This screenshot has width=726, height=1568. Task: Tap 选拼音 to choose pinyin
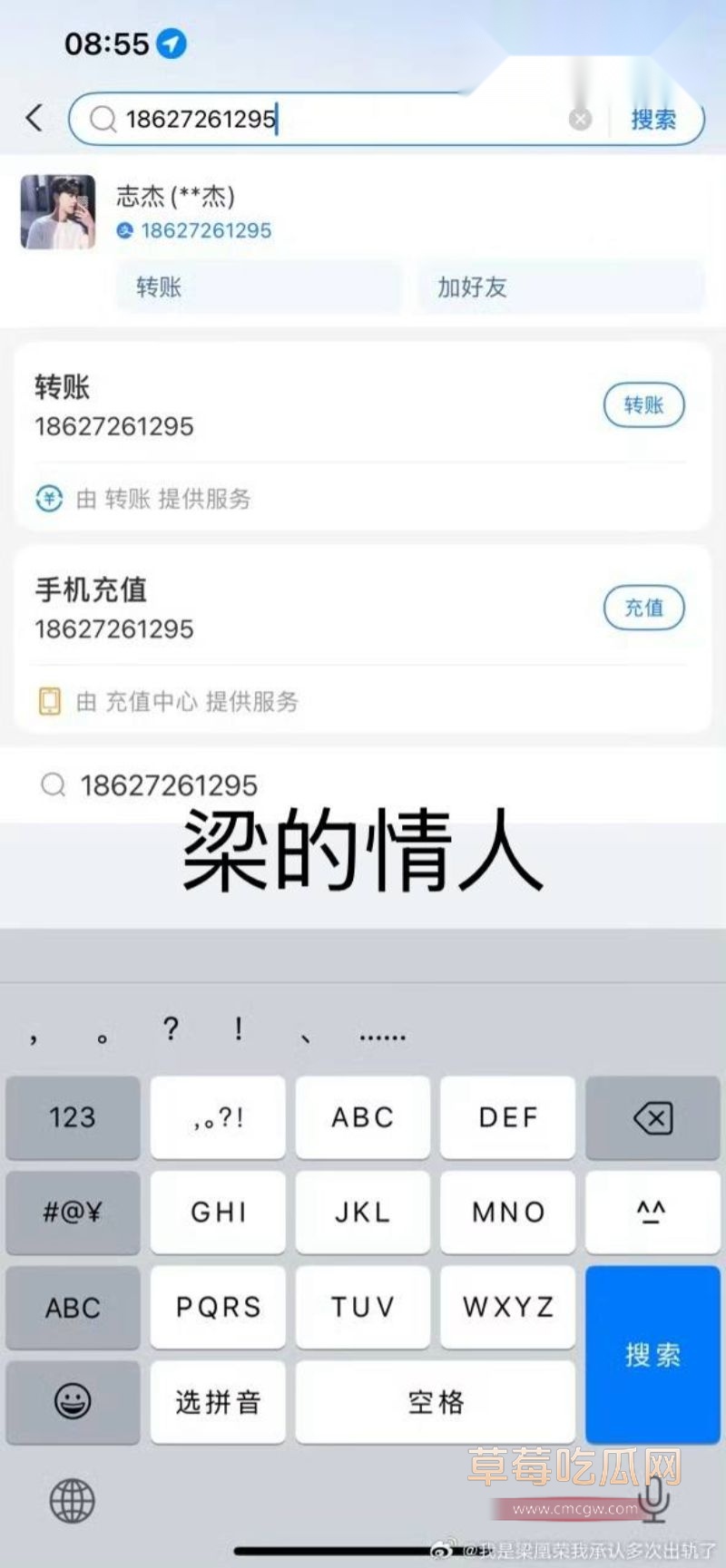click(x=217, y=1402)
